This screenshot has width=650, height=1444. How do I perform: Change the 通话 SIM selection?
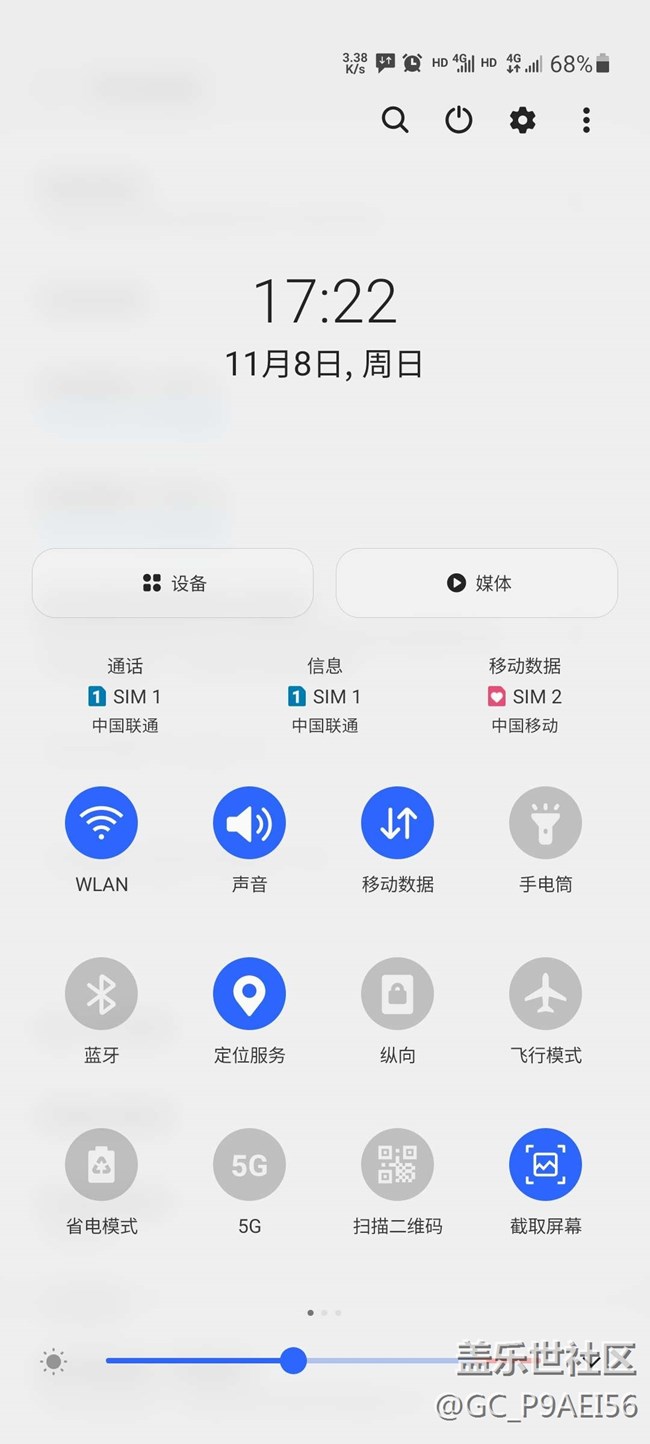click(125, 696)
